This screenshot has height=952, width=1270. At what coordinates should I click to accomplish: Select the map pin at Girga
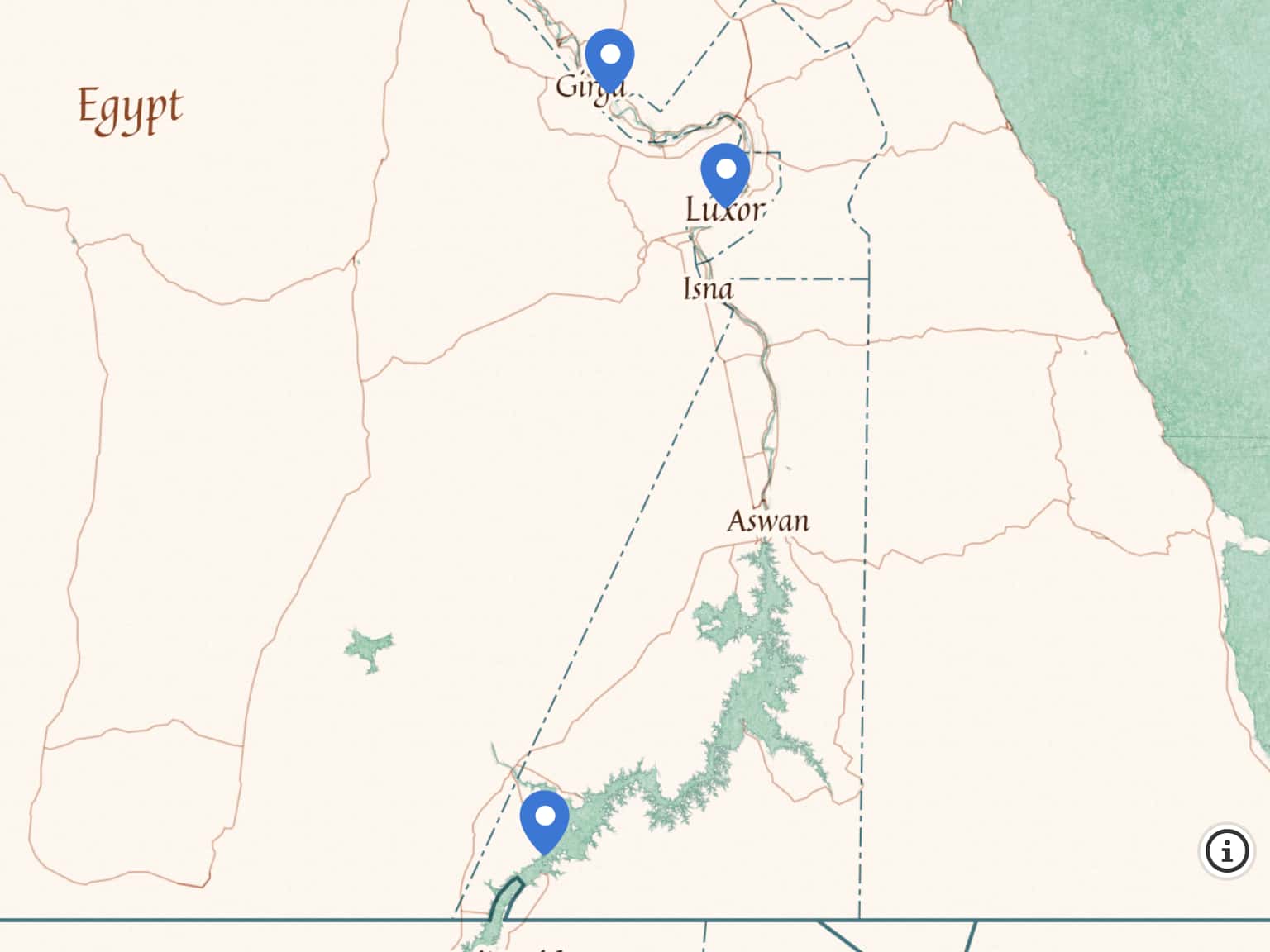click(x=609, y=57)
